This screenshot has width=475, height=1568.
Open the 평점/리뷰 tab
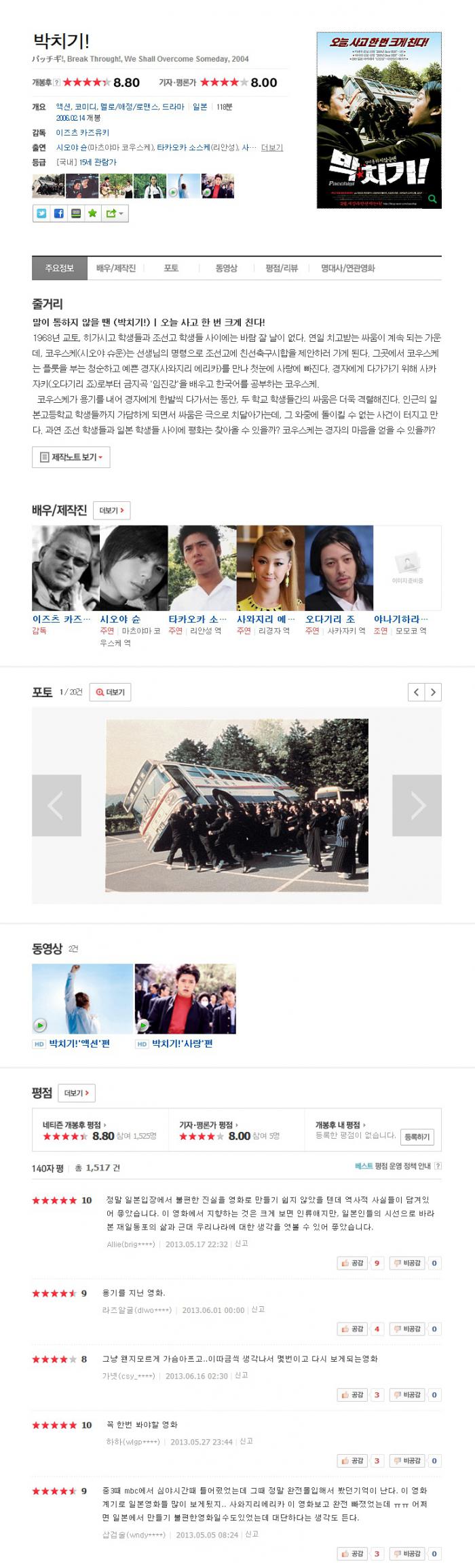click(282, 268)
